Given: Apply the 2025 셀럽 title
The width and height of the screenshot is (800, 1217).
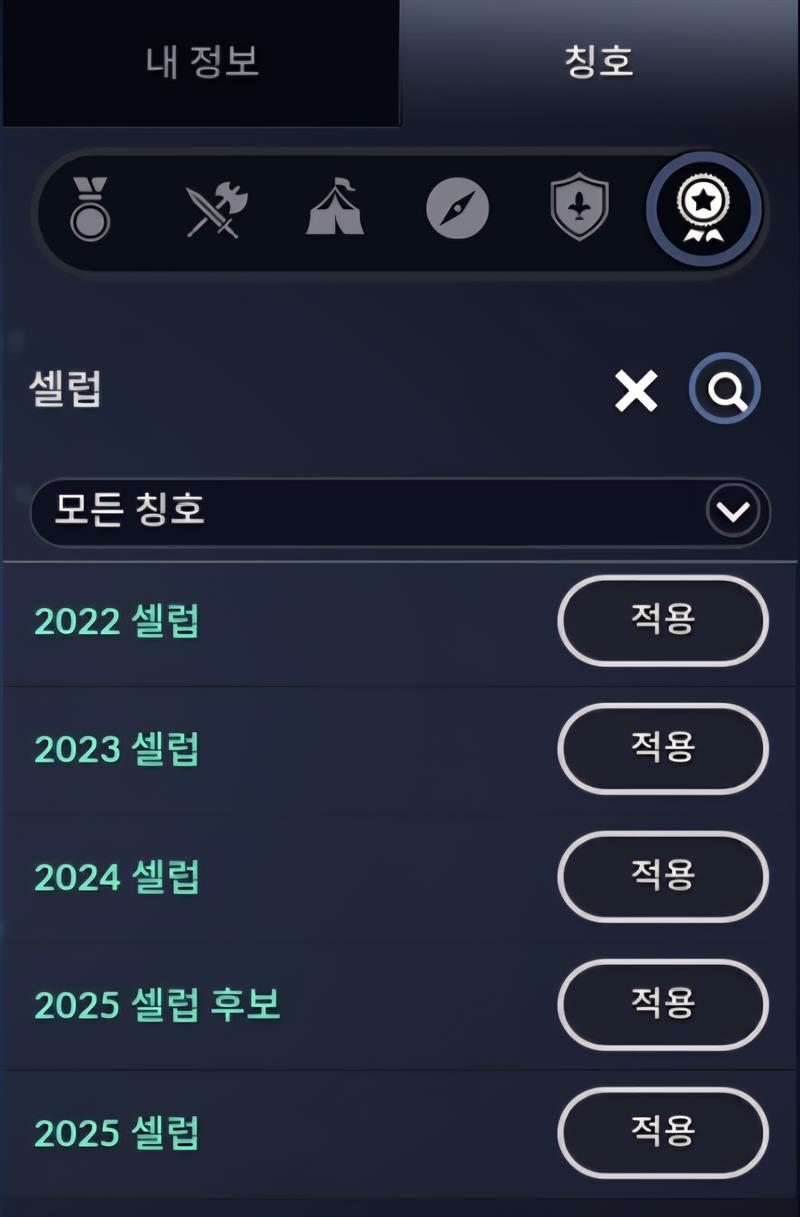Looking at the screenshot, I should coord(662,1132).
